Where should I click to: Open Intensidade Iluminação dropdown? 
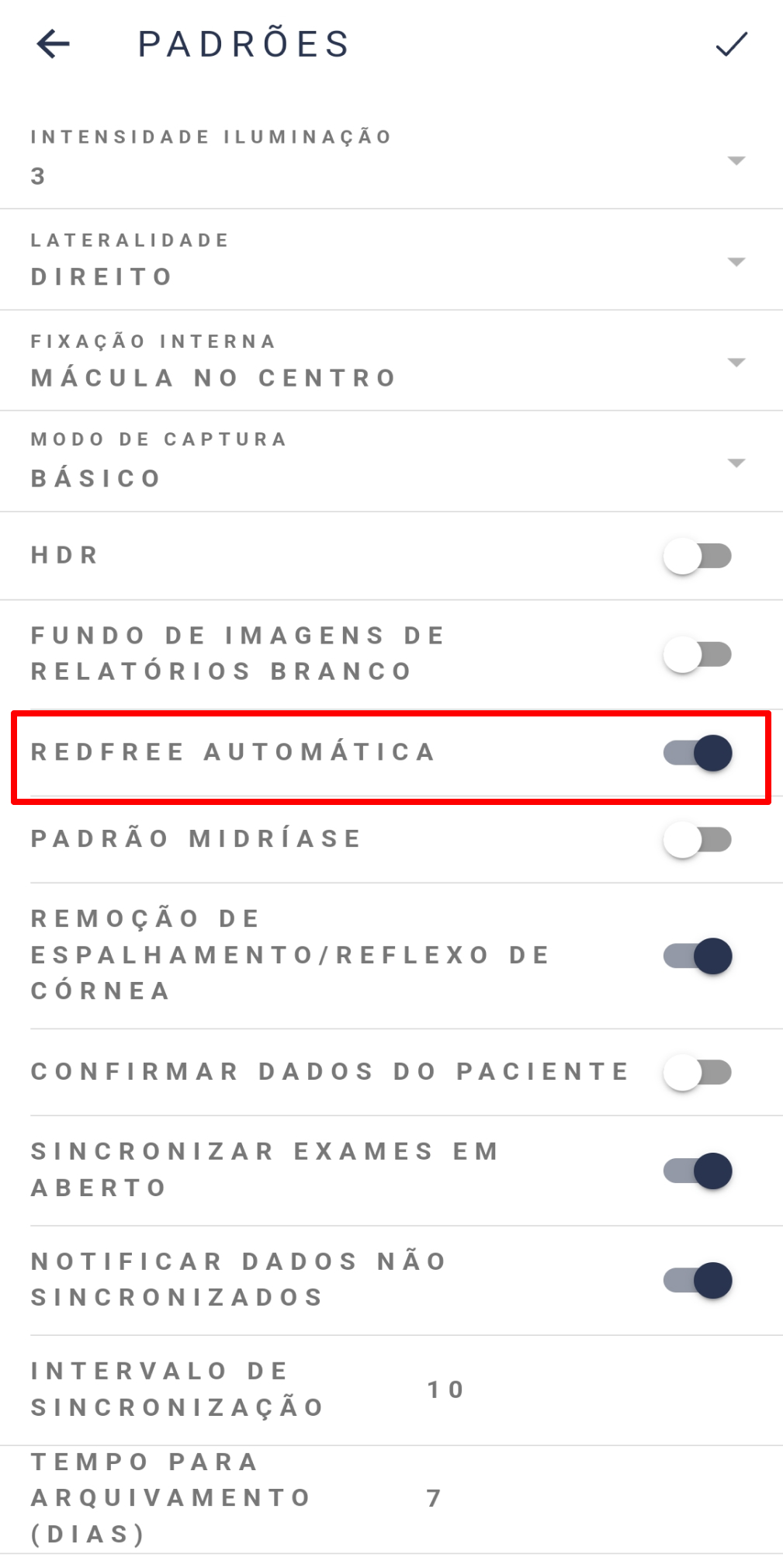pos(391,158)
